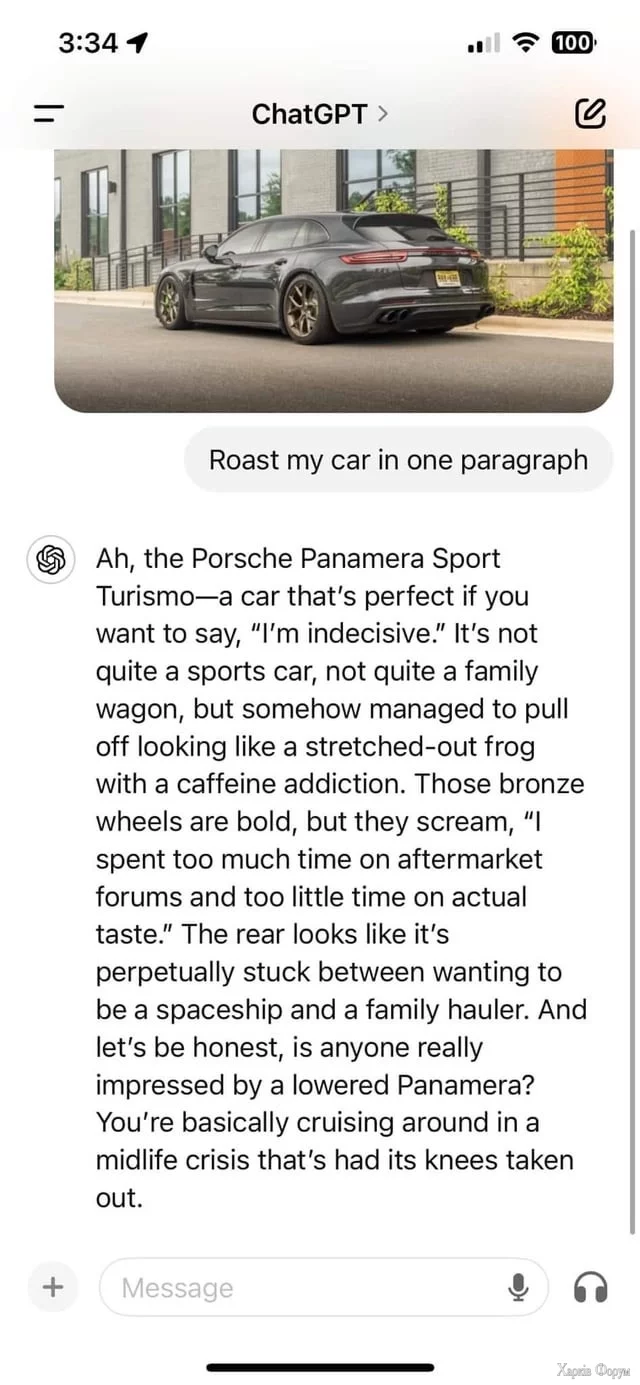Start voice dictation with the microphone

pyautogui.click(x=518, y=1288)
